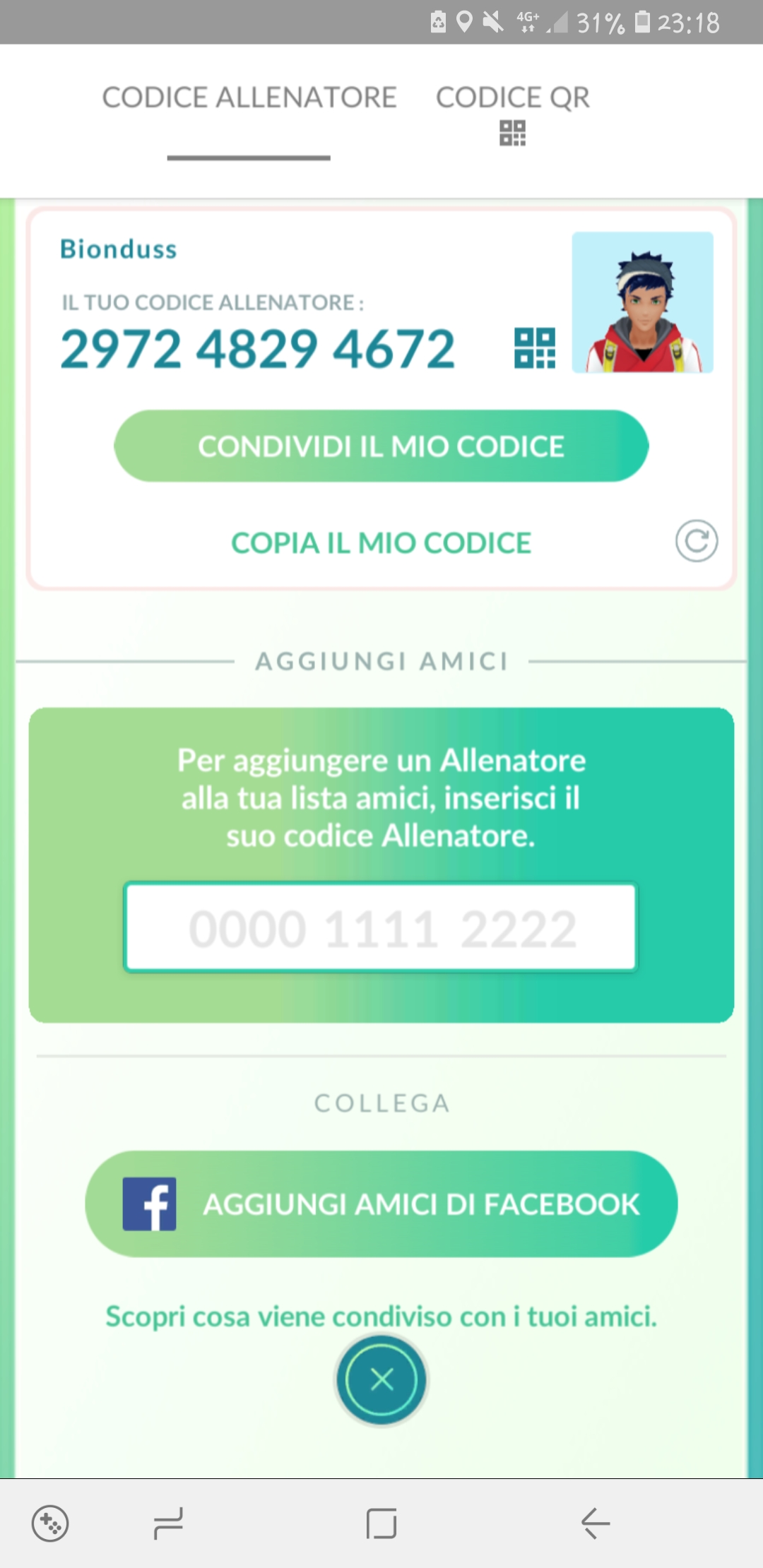Screen dimensions: 763x1568
Task: Focus the friend trainer code input field
Action: click(381, 927)
